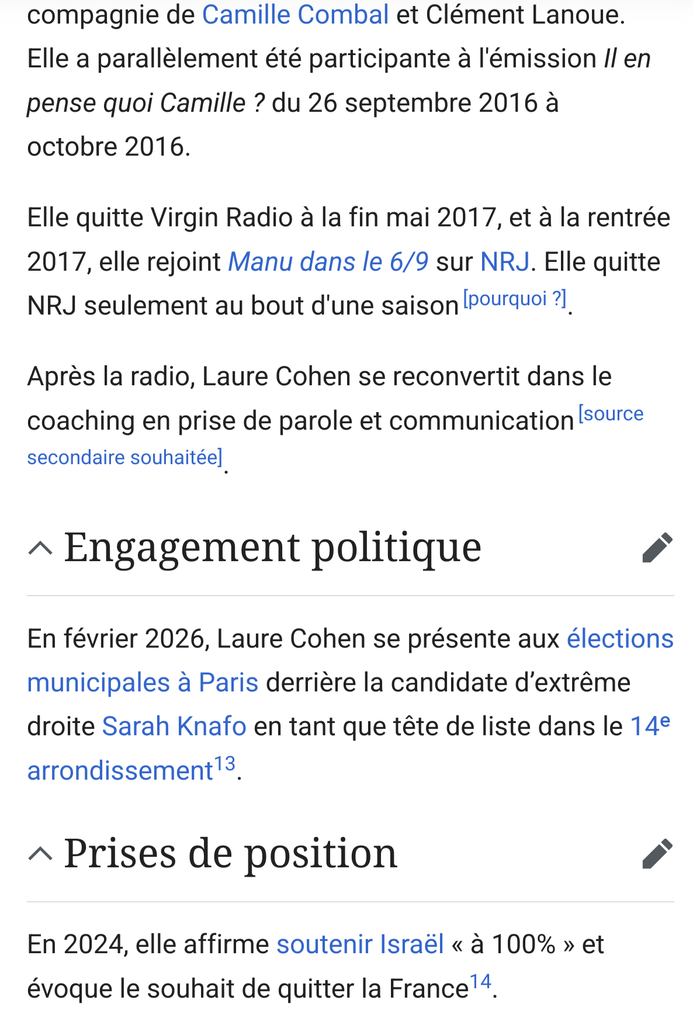Open the Camille Combal link
The image size is (693, 1024).
coord(295,15)
